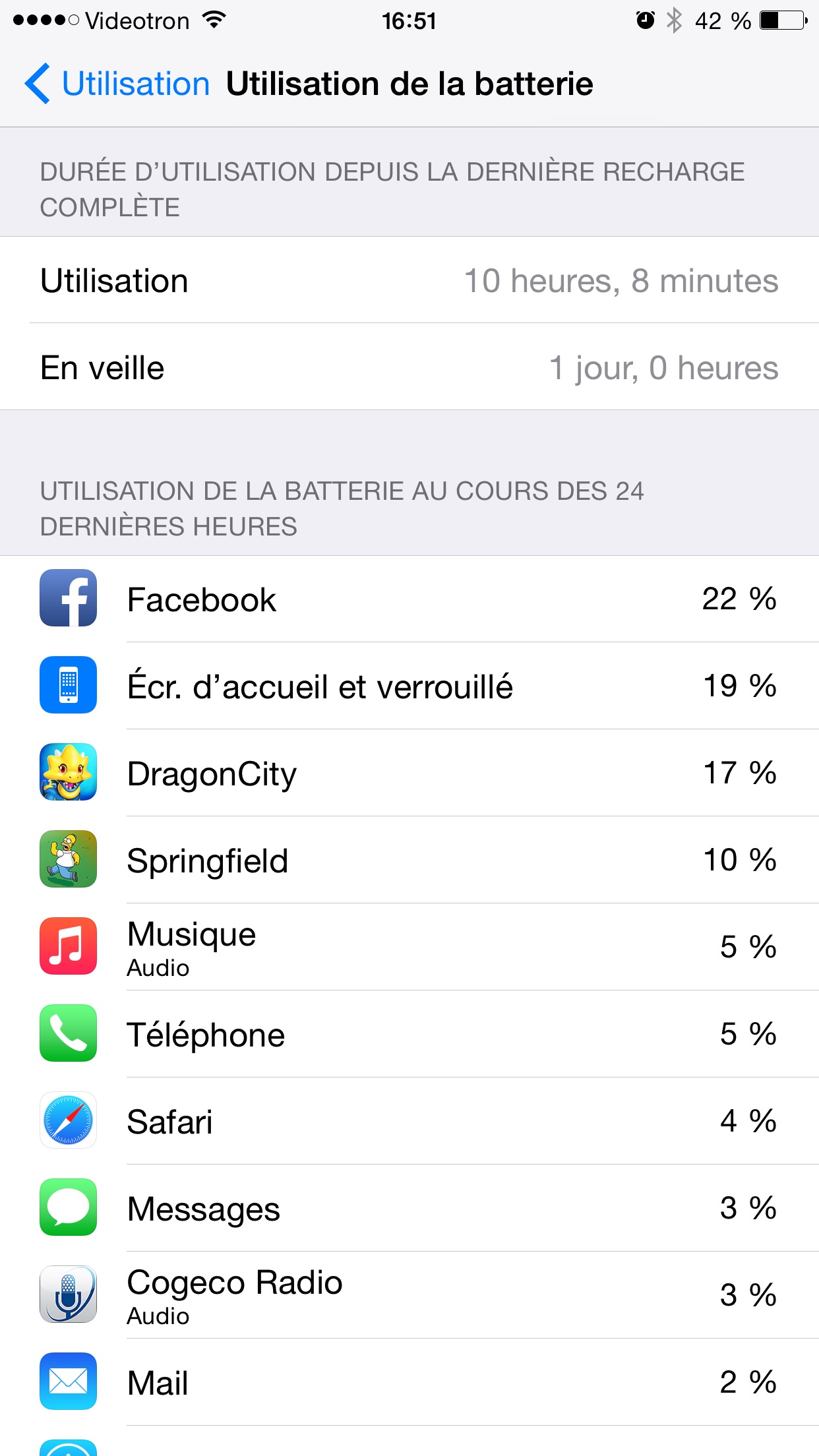
Task: Go back to the Utilisation screen
Action: coord(117,84)
